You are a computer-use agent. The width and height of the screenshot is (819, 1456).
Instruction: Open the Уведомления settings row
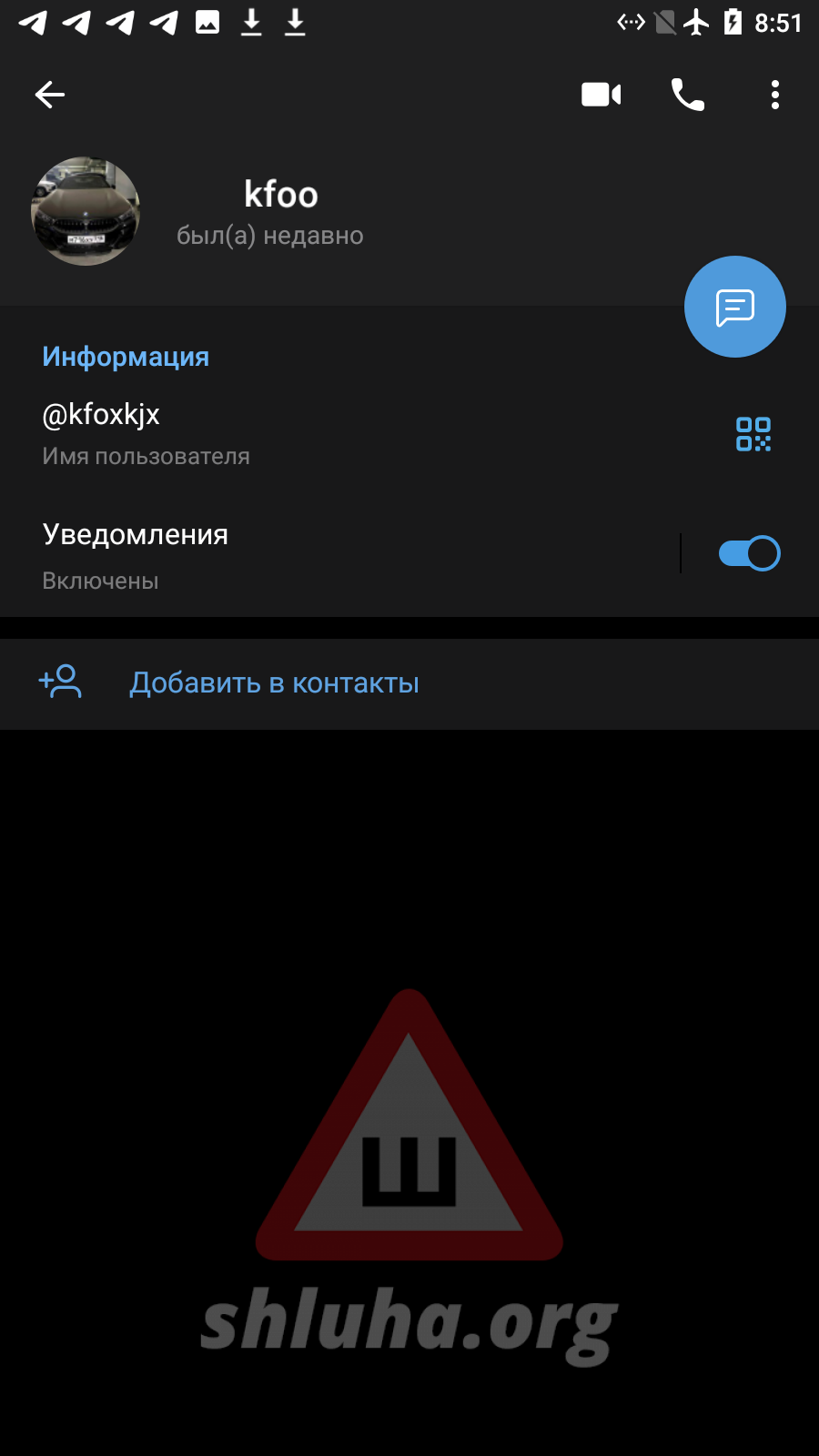click(x=273, y=553)
